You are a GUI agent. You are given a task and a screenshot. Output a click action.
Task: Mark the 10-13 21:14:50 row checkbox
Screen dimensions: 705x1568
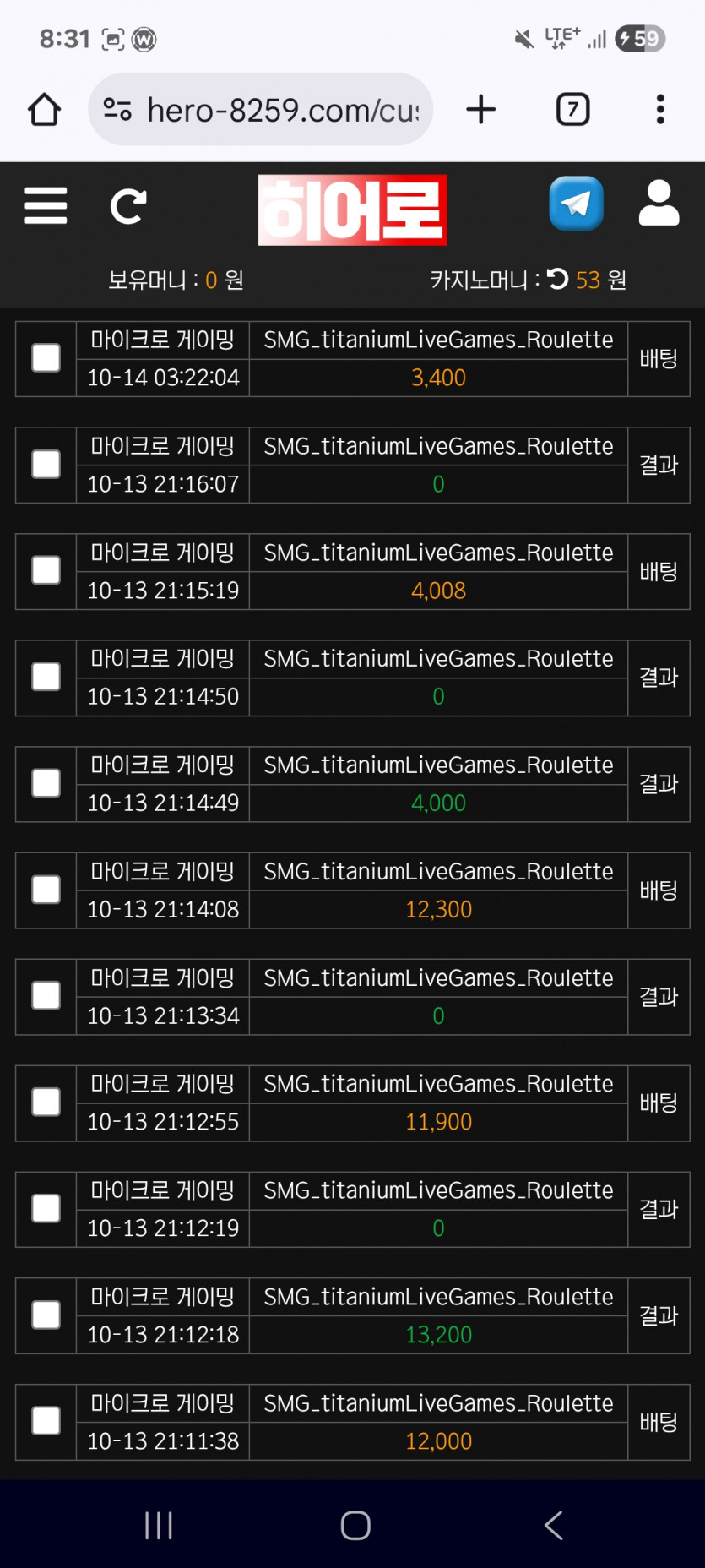click(46, 677)
